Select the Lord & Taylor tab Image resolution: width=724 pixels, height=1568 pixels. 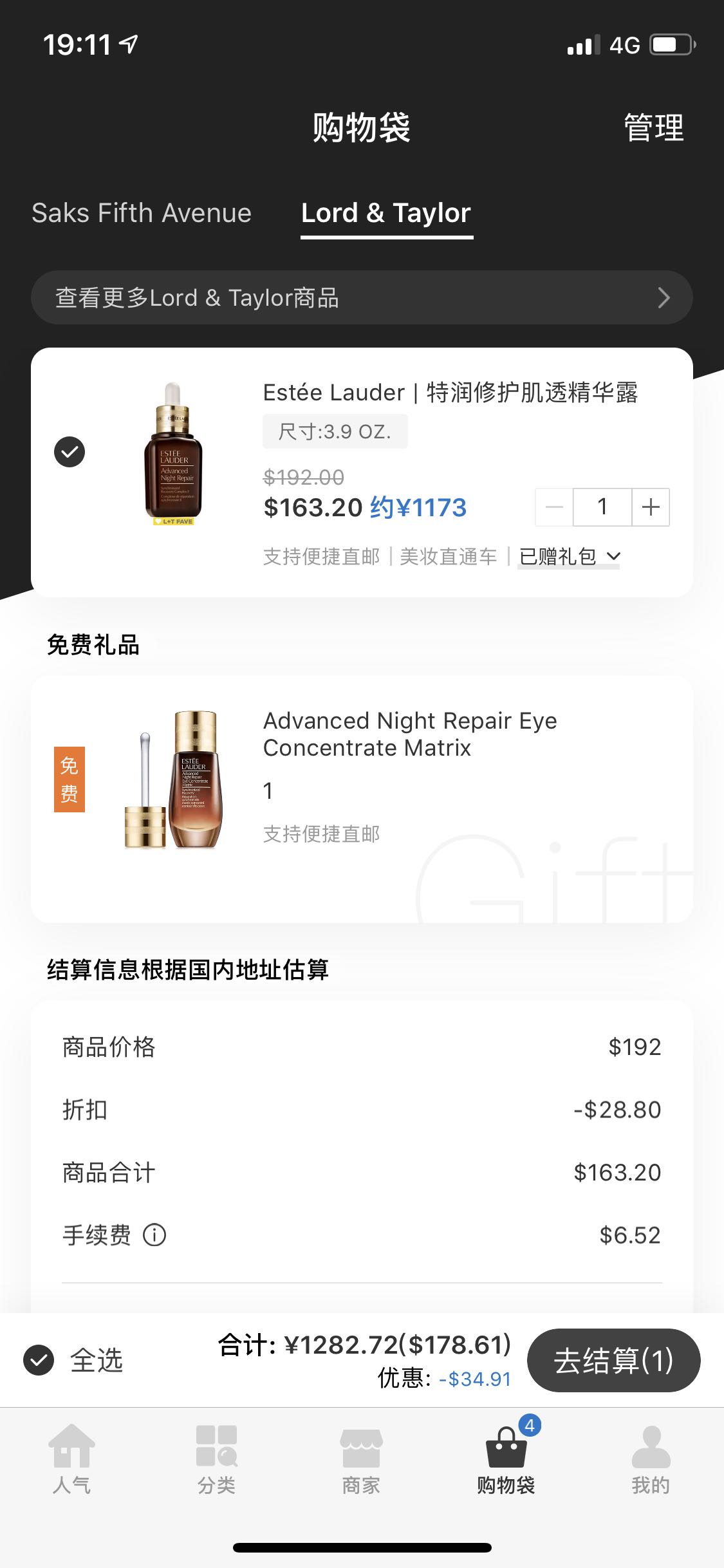pos(386,214)
